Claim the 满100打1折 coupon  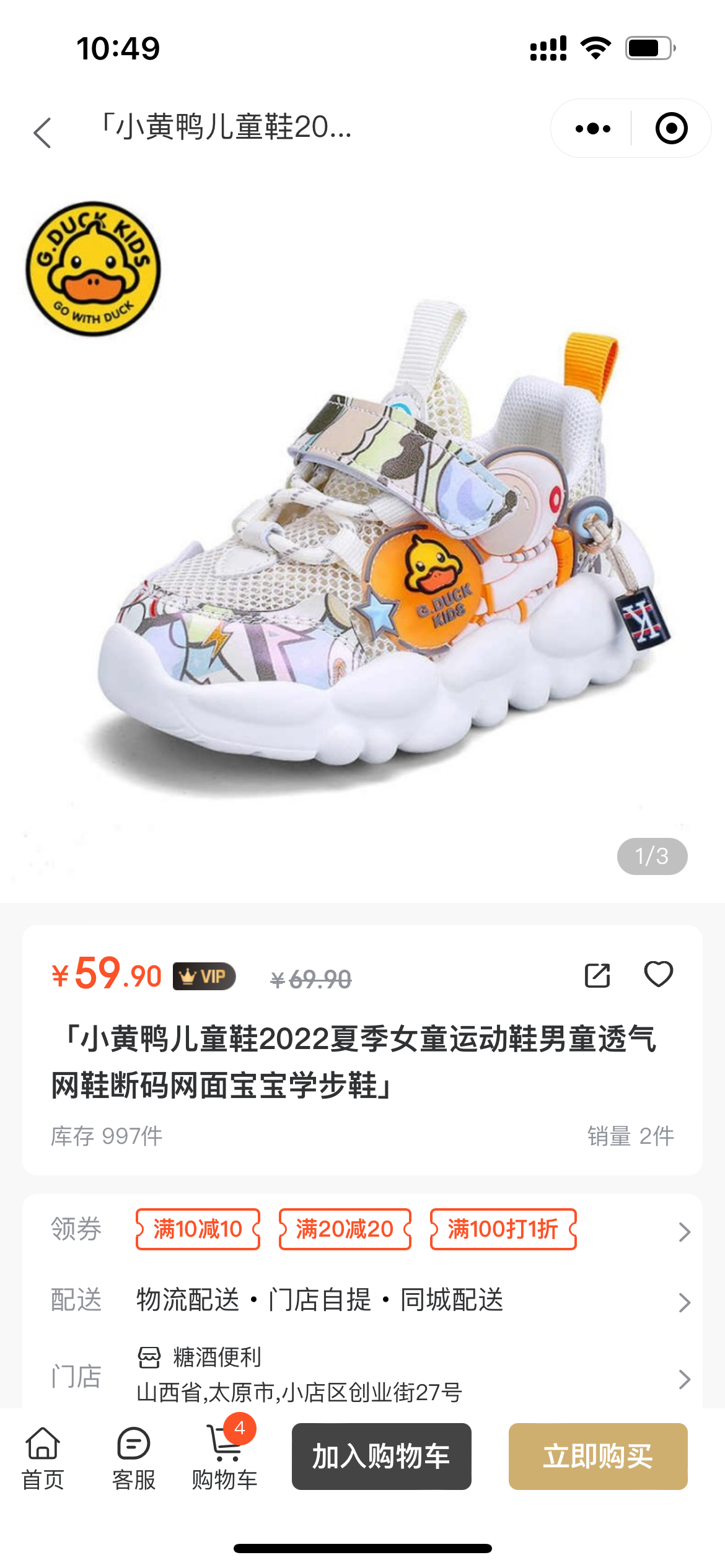click(x=503, y=1229)
